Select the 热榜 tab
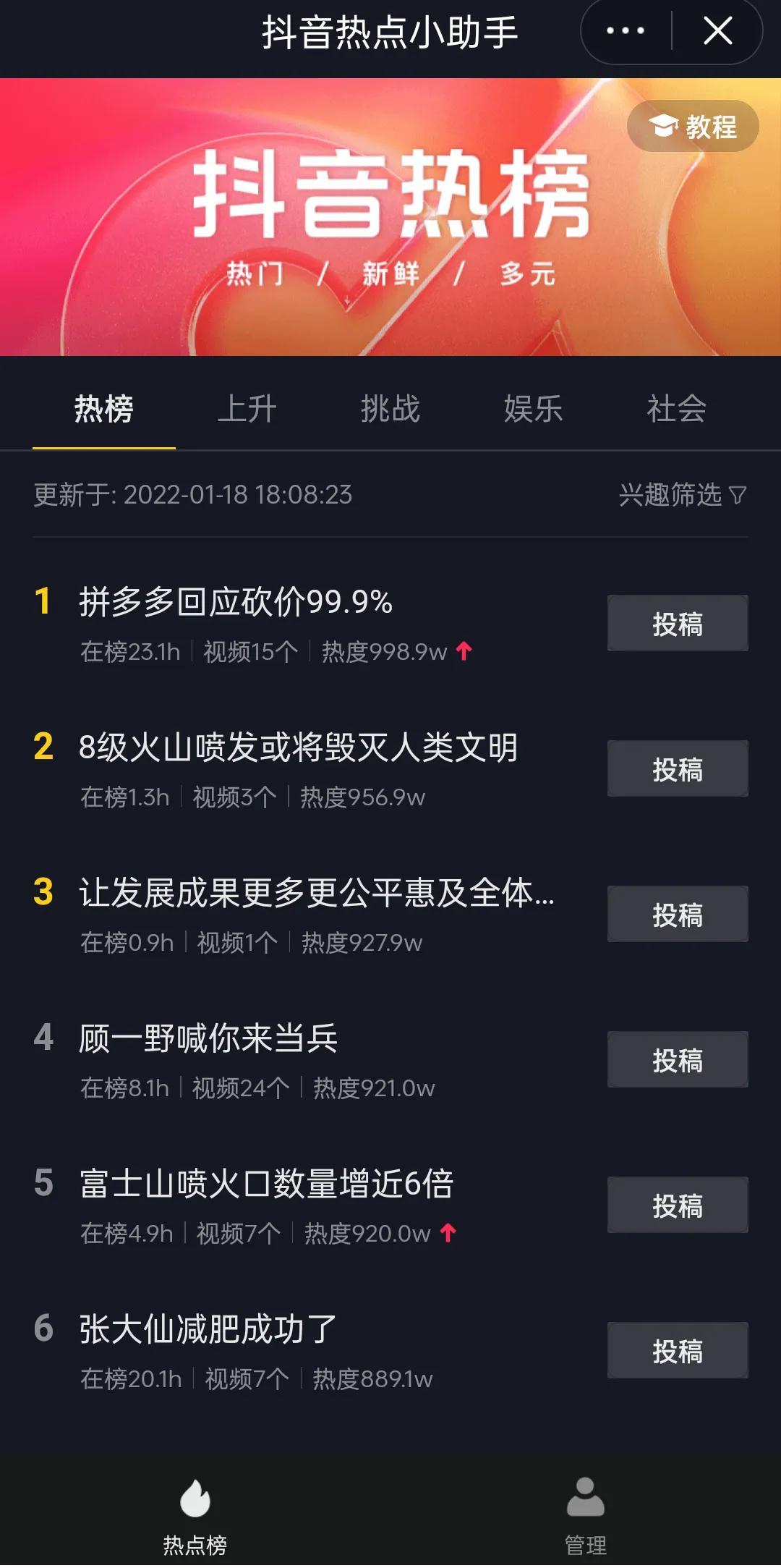This screenshot has width=781, height=1568. [104, 409]
